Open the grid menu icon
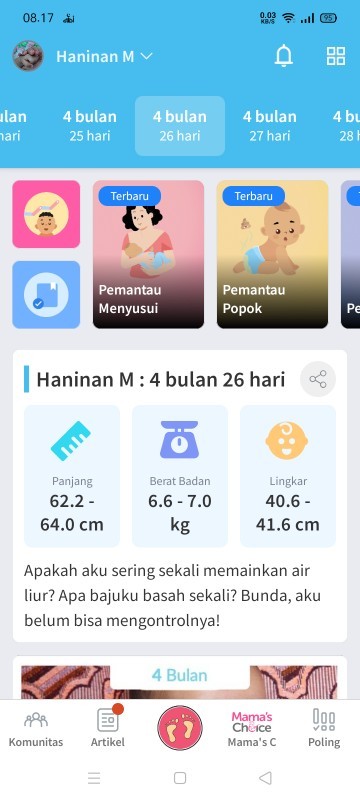This screenshot has width=360, height=800. pos(336,56)
